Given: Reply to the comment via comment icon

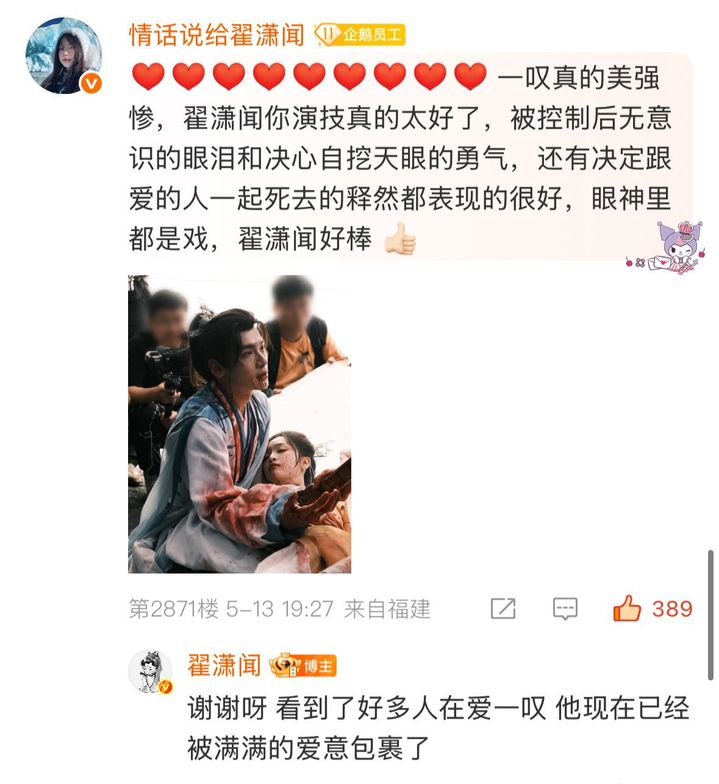Looking at the screenshot, I should (566, 608).
